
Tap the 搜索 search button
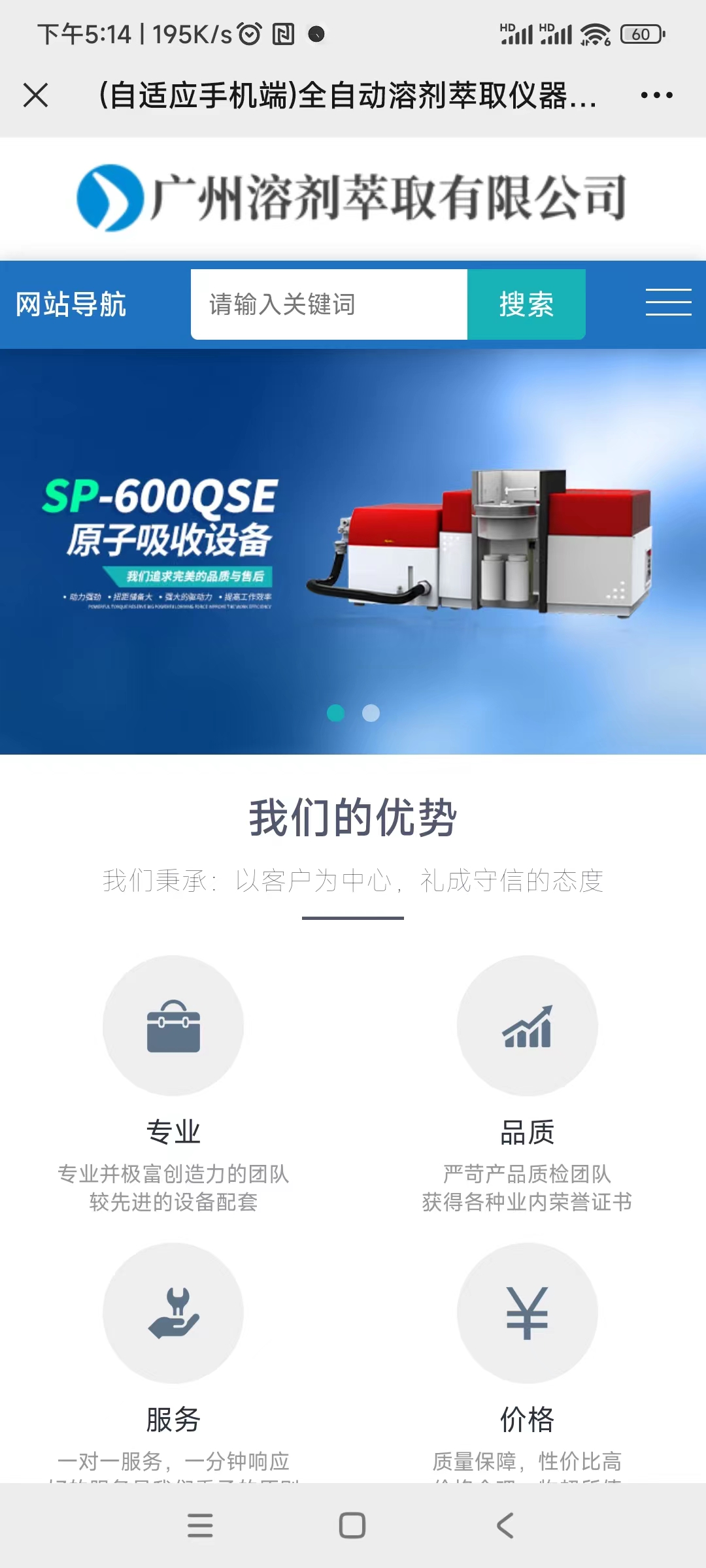(x=526, y=304)
